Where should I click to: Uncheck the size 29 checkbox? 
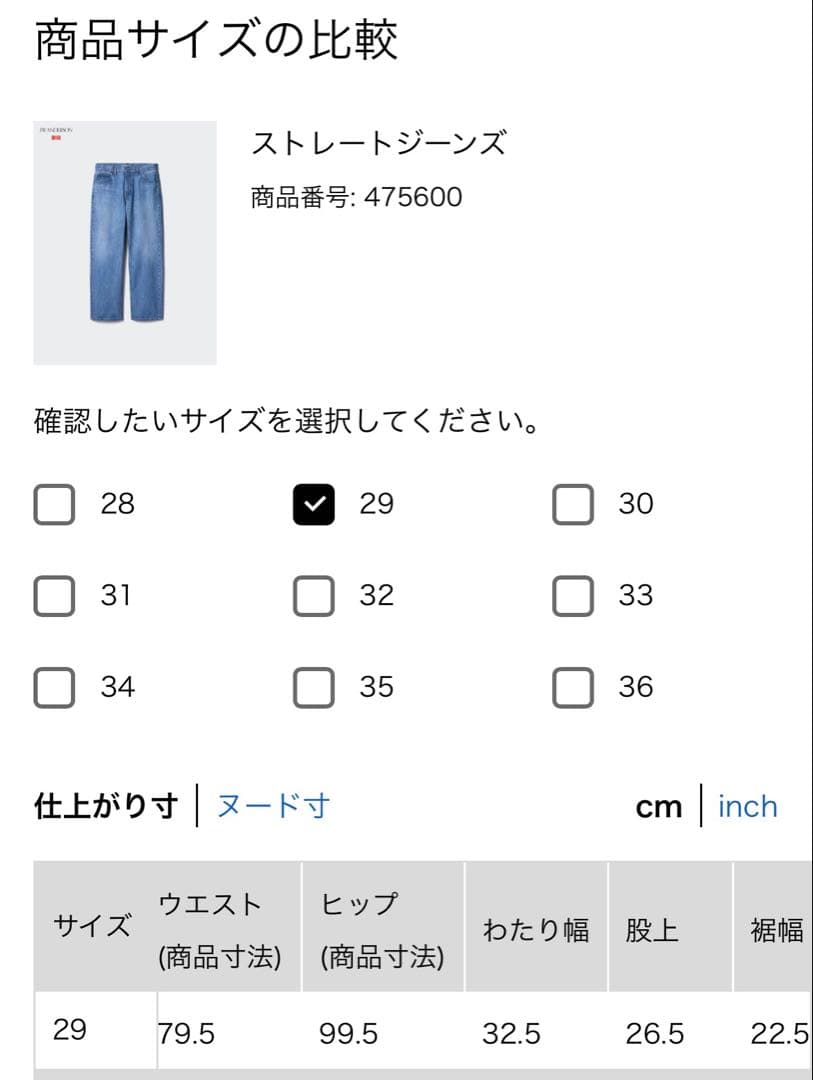point(313,504)
